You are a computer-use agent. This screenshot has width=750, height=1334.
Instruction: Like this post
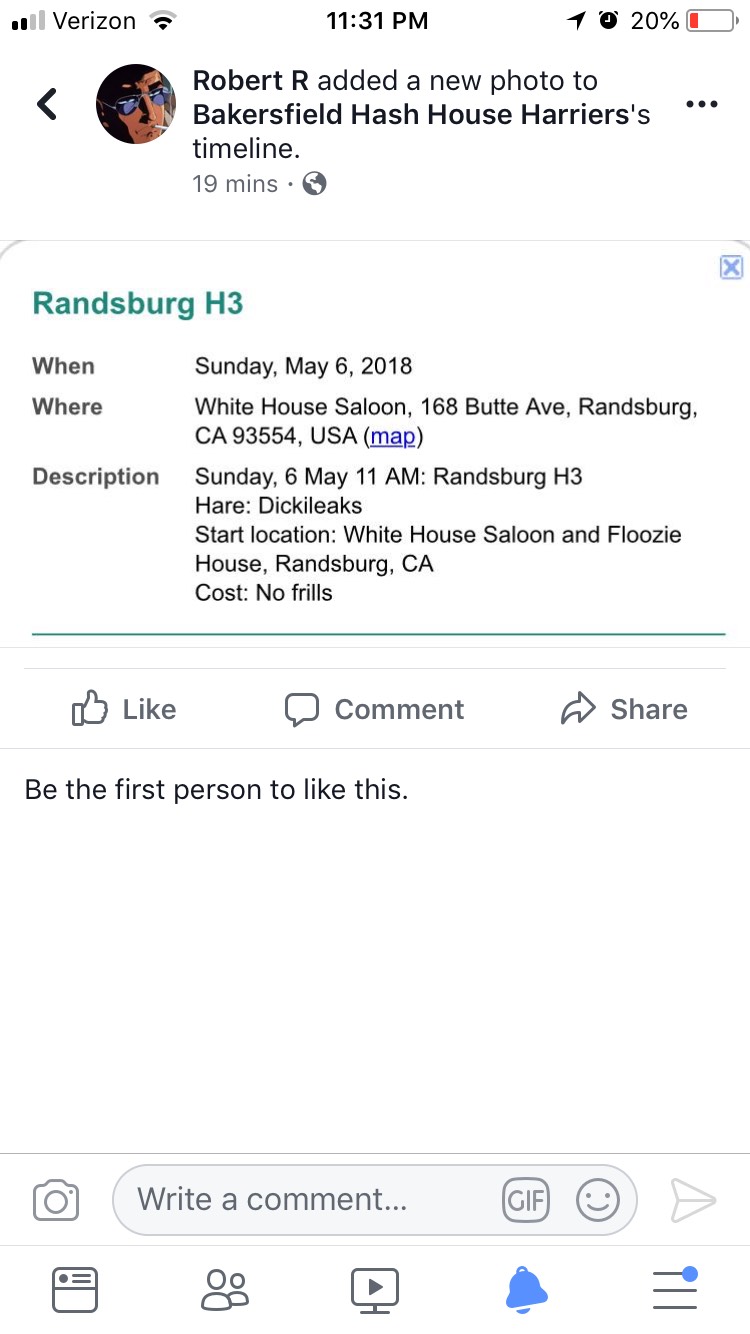pyautogui.click(x=124, y=709)
